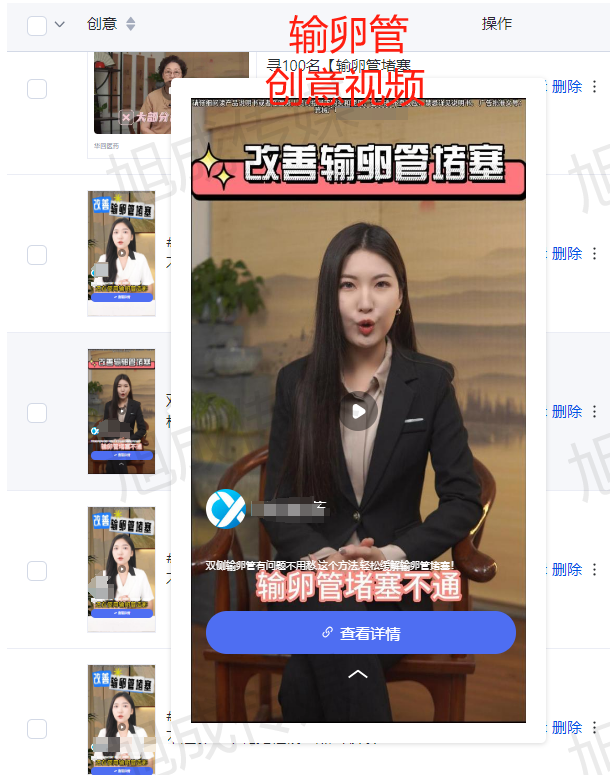Tick the select-all checkbox in the header
Image resolution: width=610 pixels, height=775 pixels.
(37, 25)
